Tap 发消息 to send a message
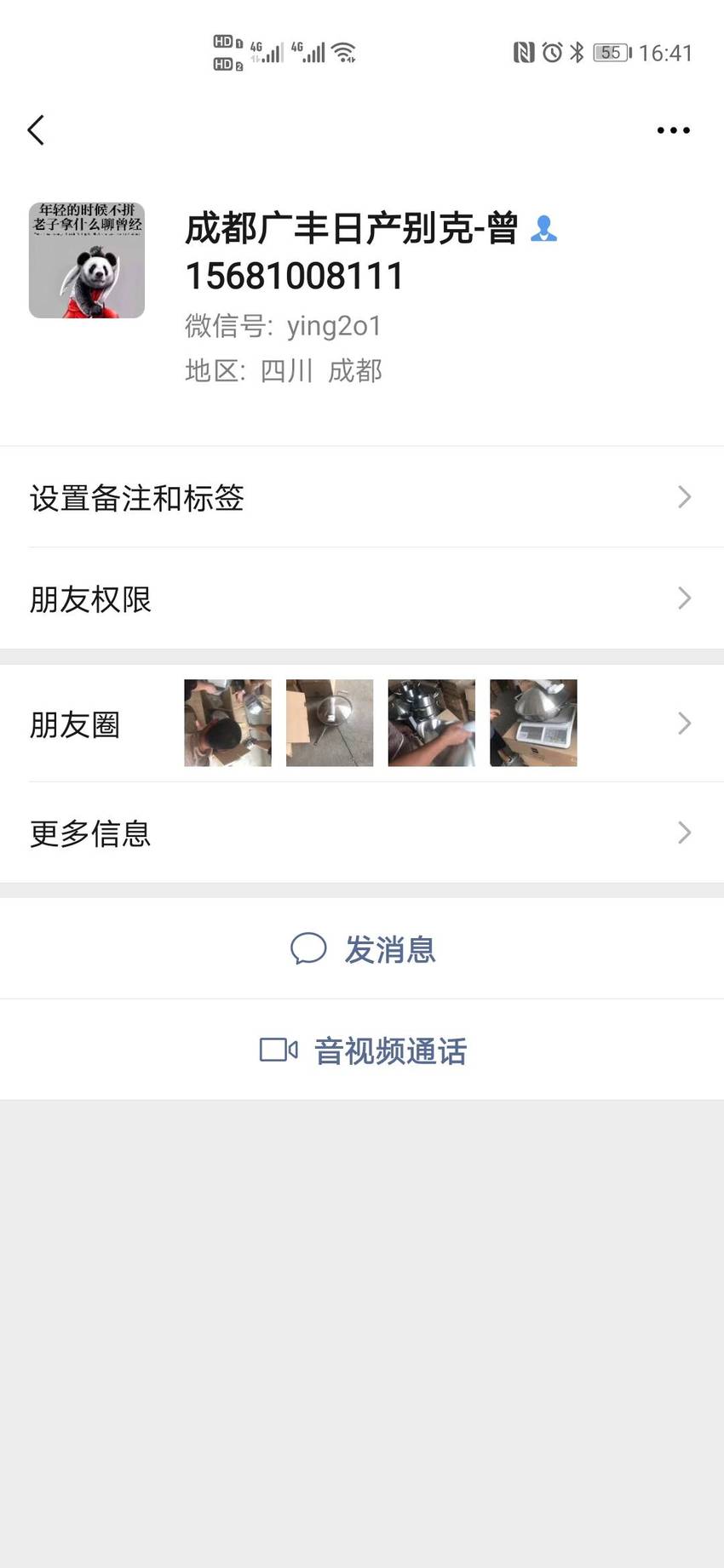Image resolution: width=724 pixels, height=1568 pixels. coord(362,948)
